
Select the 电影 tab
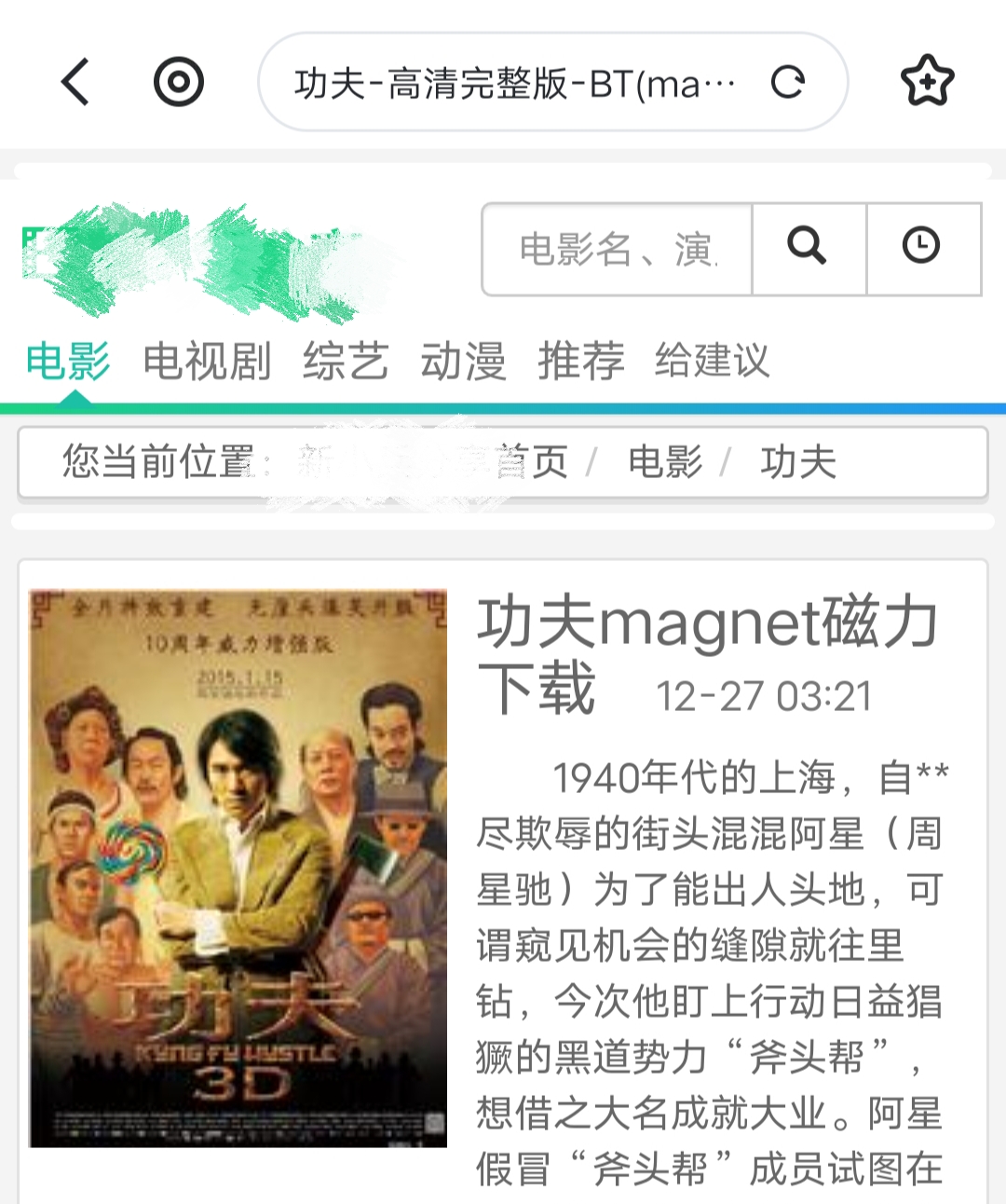[68, 361]
